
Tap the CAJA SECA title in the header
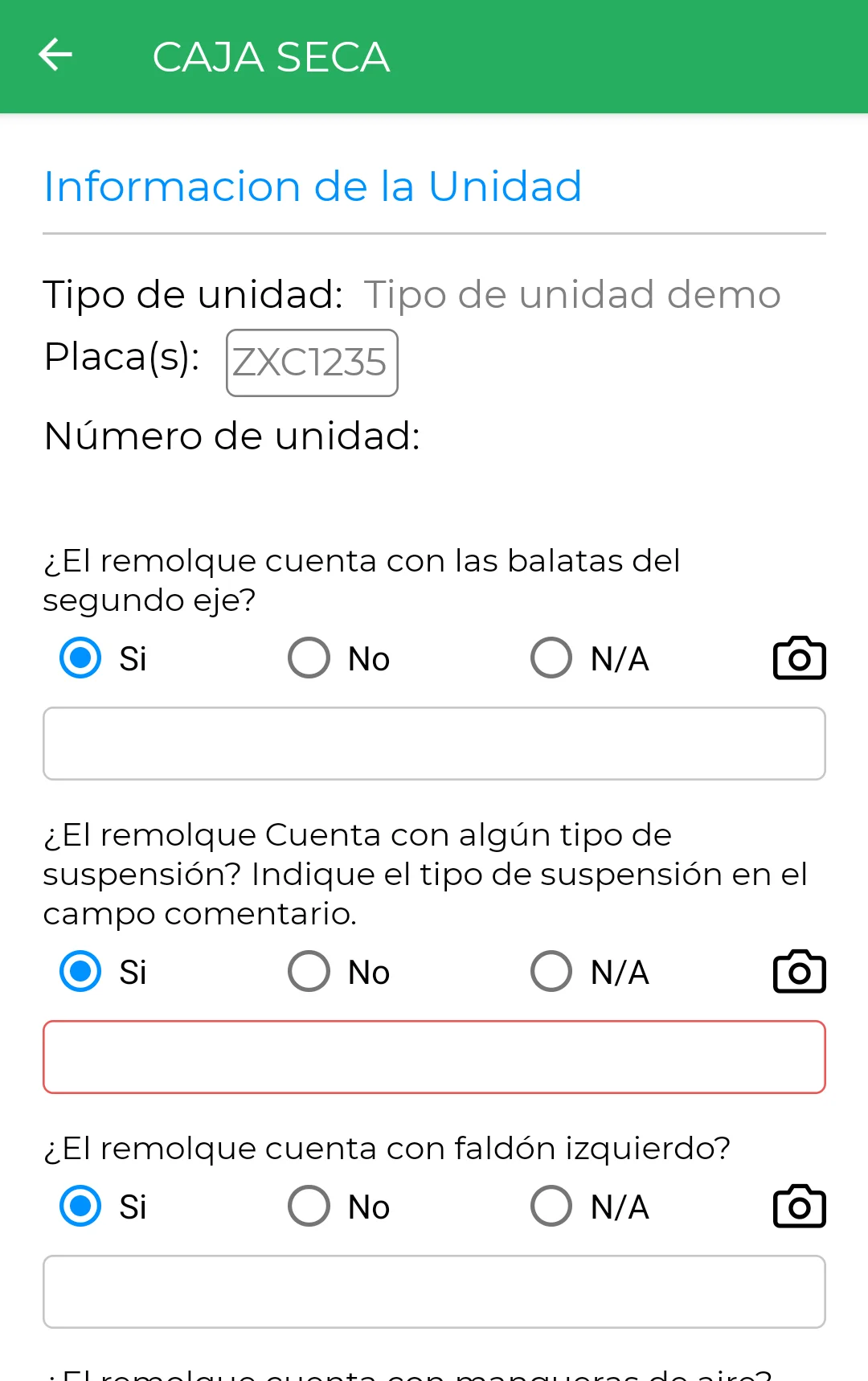(x=272, y=55)
